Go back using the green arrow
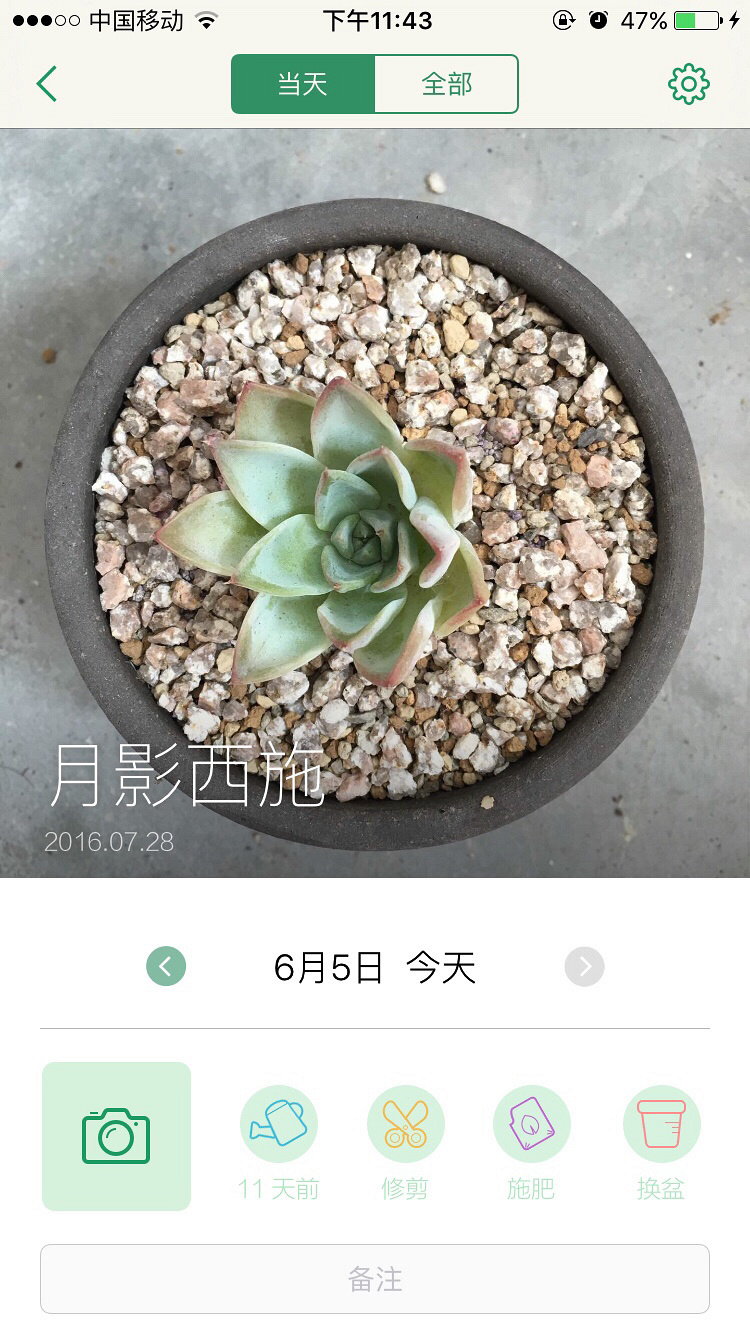750x1334 pixels. pyautogui.click(x=47, y=84)
